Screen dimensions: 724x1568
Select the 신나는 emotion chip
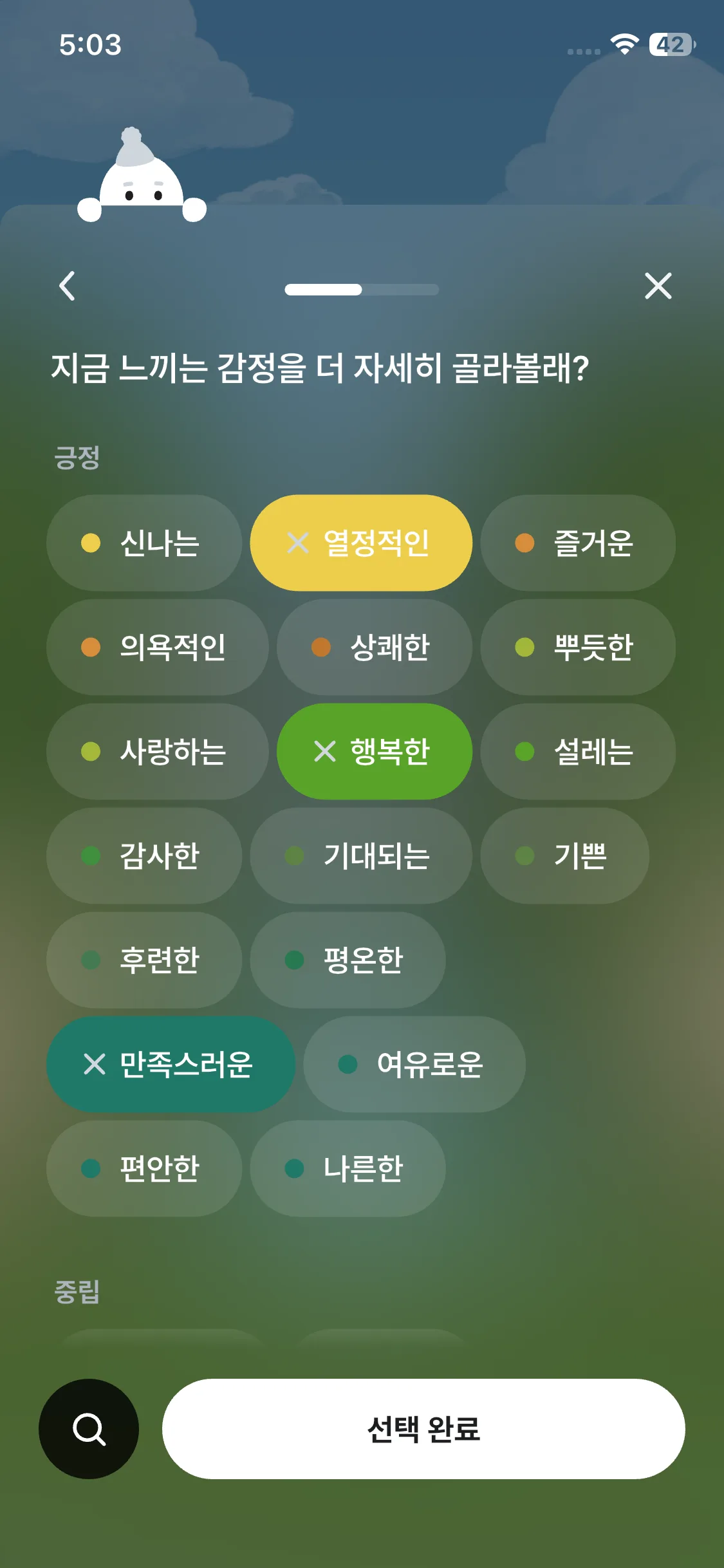click(x=144, y=543)
